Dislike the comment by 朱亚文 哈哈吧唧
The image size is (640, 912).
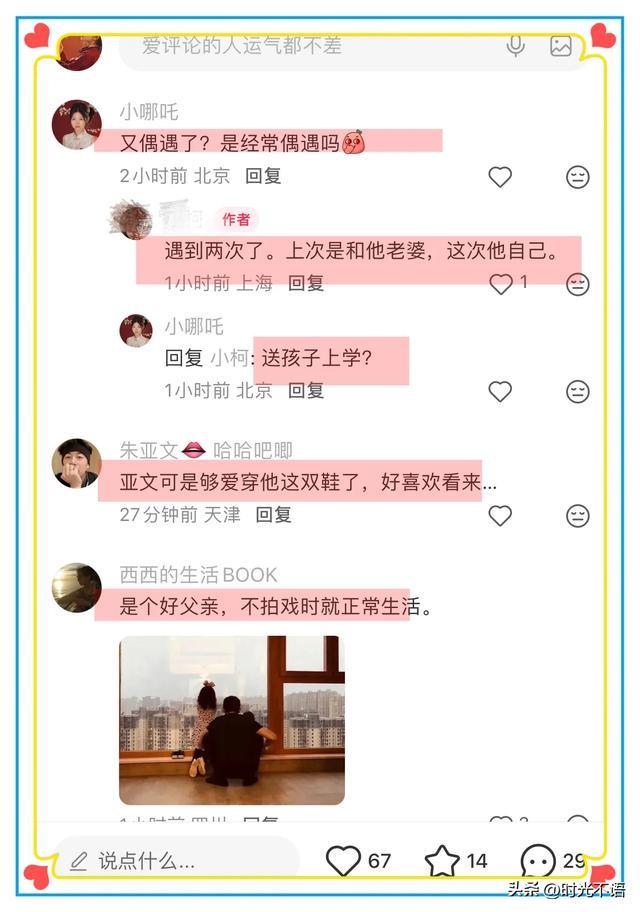click(577, 515)
